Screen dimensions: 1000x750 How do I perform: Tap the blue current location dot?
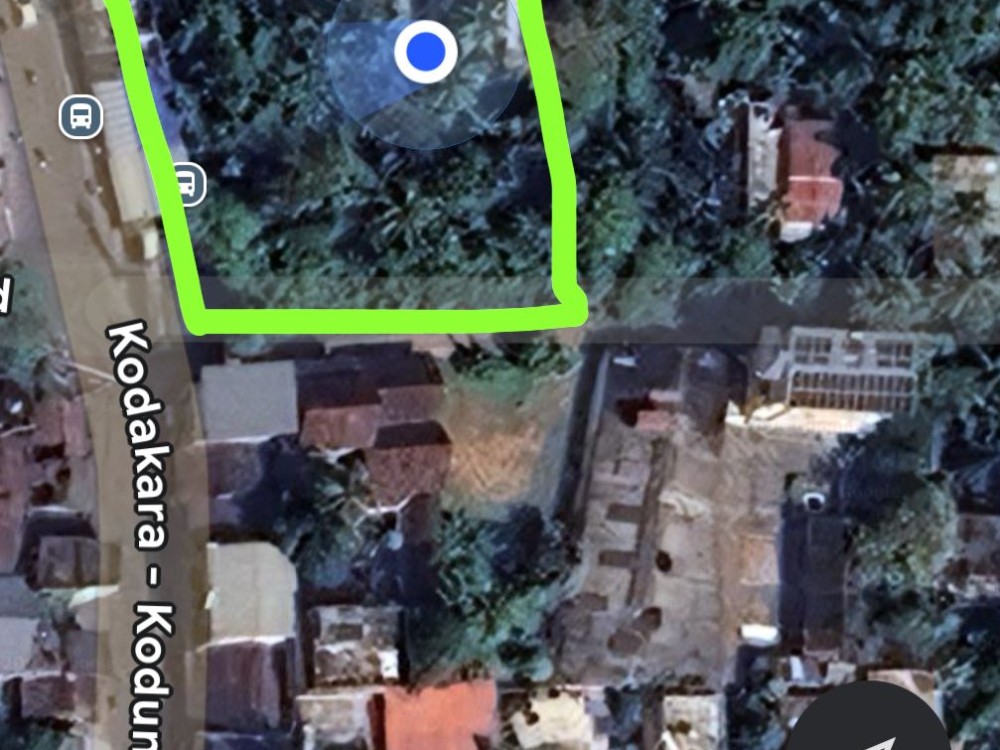tap(426, 50)
